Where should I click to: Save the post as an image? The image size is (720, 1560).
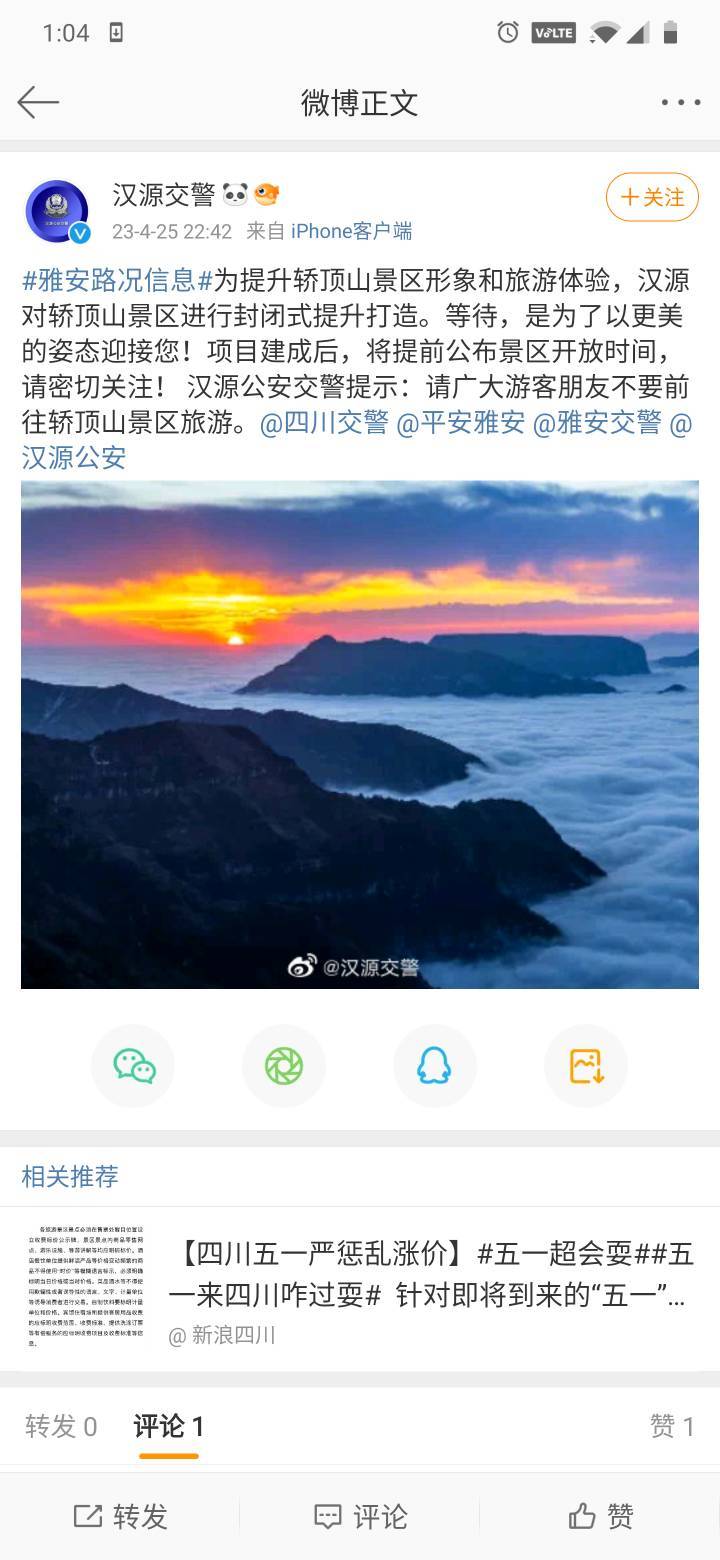(x=586, y=1066)
